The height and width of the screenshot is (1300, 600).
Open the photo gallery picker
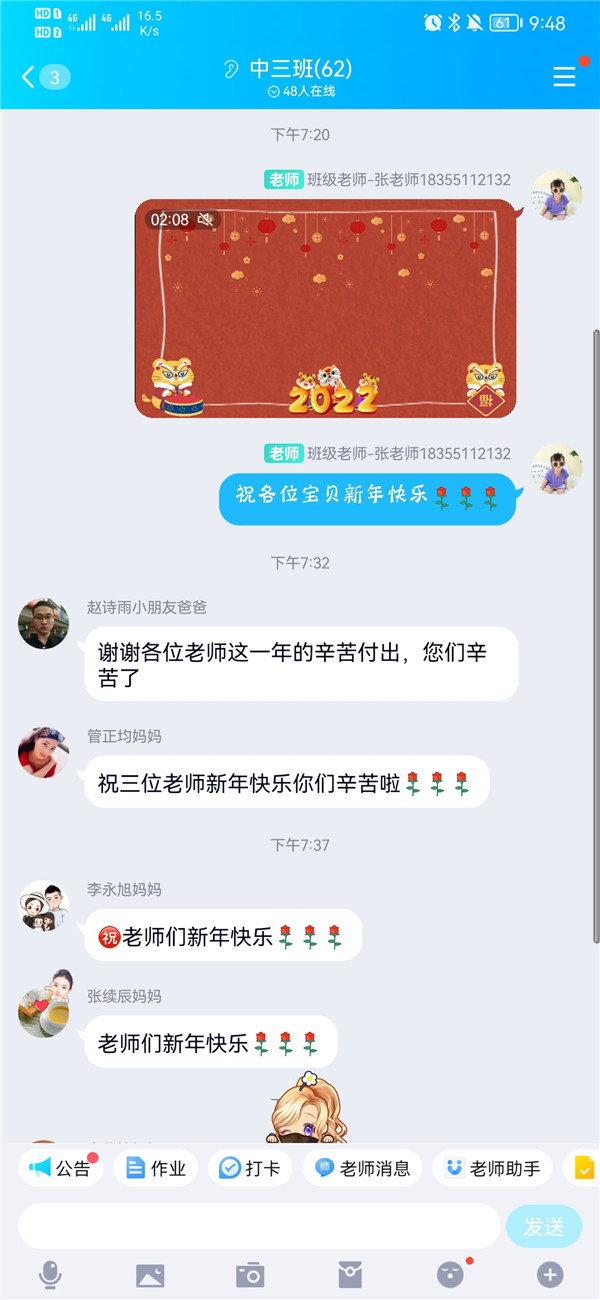[x=150, y=1275]
